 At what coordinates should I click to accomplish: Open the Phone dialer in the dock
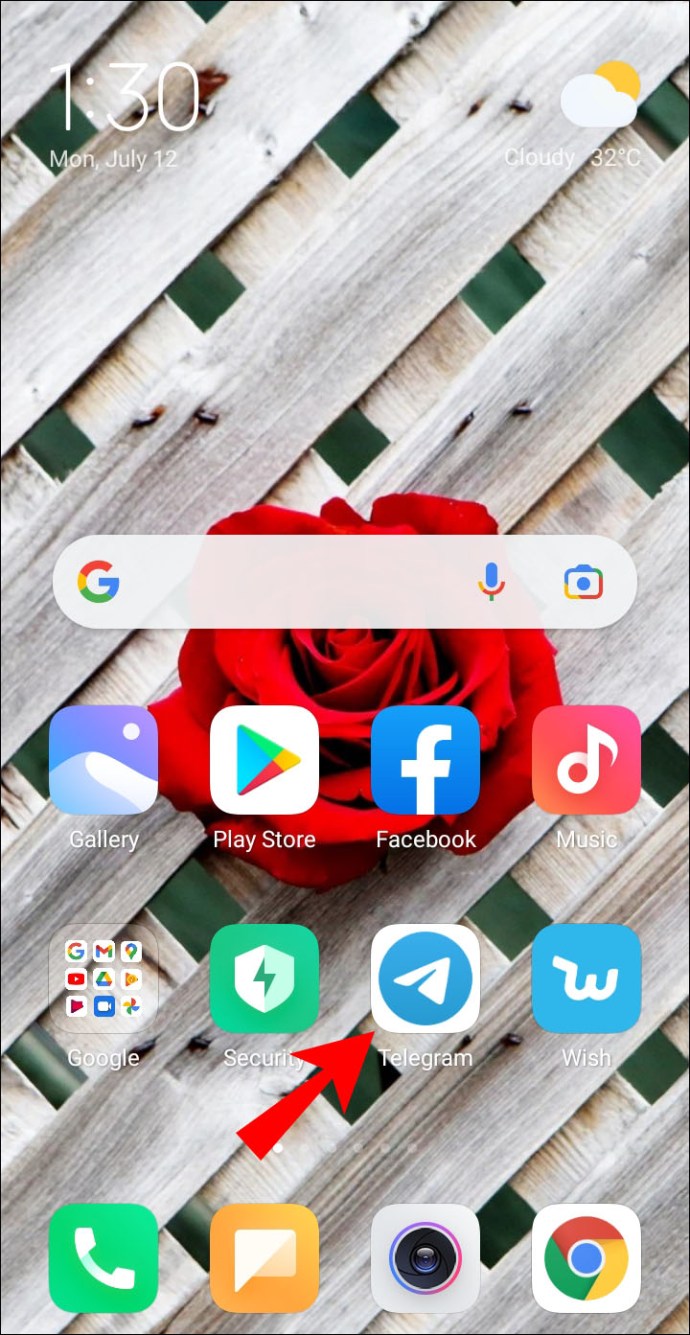(103, 1257)
